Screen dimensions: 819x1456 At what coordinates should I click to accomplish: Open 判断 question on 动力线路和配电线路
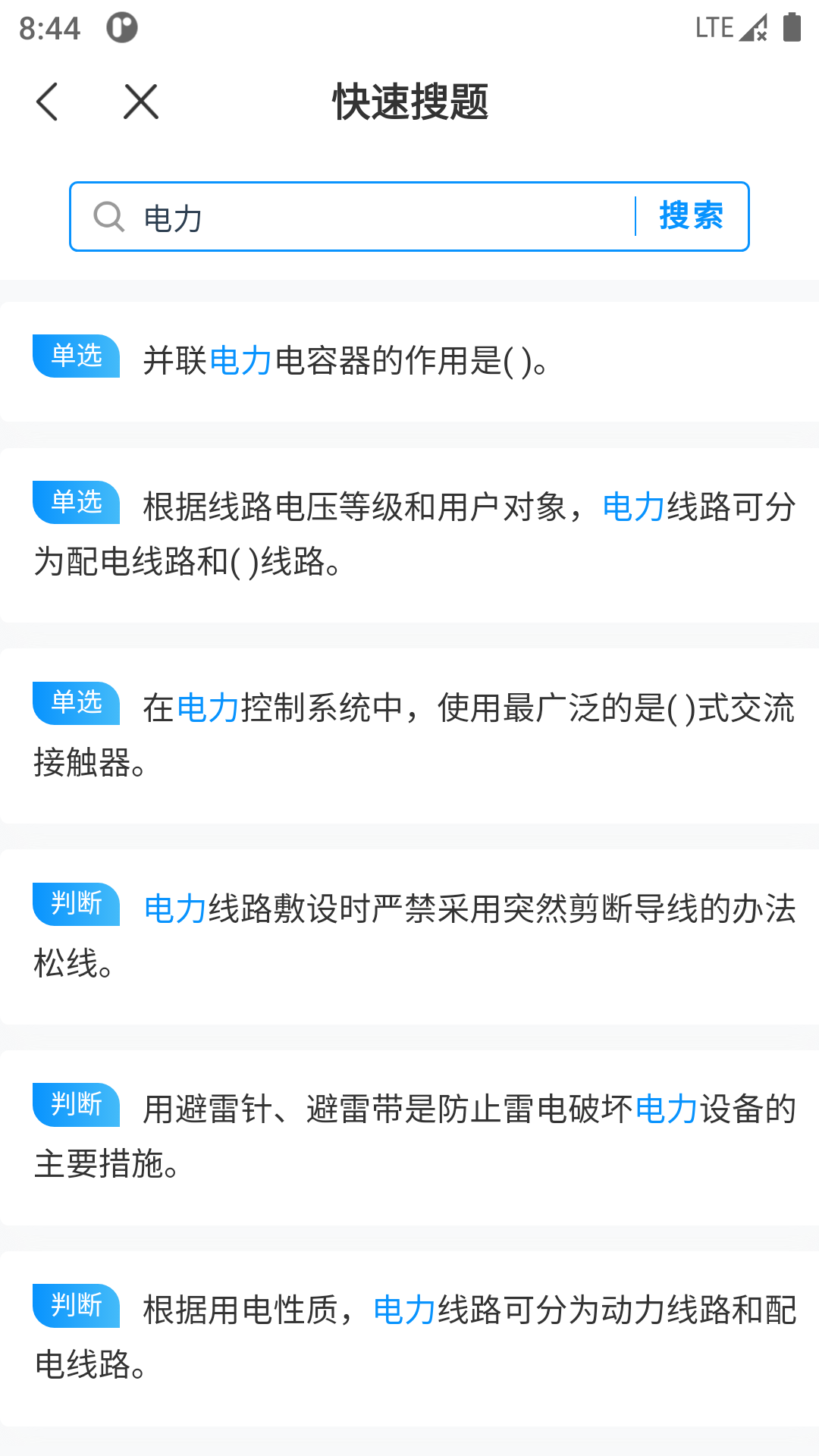[409, 1338]
